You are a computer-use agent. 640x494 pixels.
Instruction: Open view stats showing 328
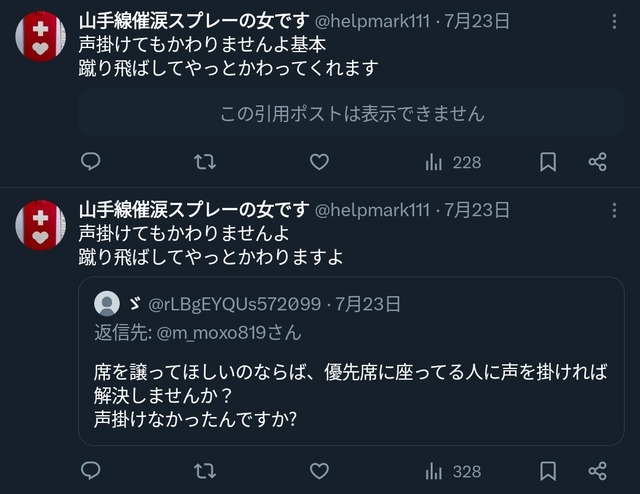pos(452,470)
